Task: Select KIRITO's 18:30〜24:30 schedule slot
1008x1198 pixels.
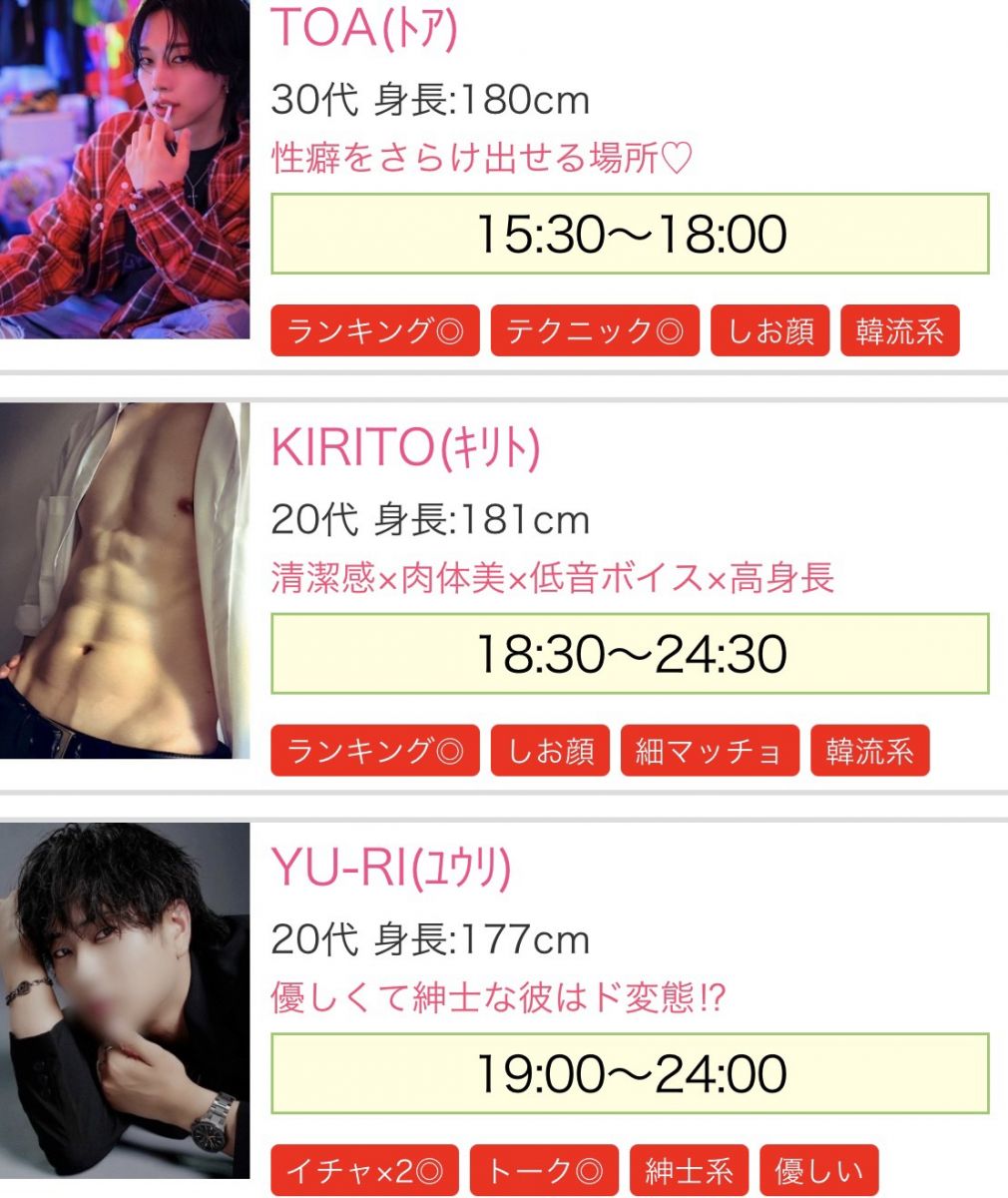Action: coord(630,654)
